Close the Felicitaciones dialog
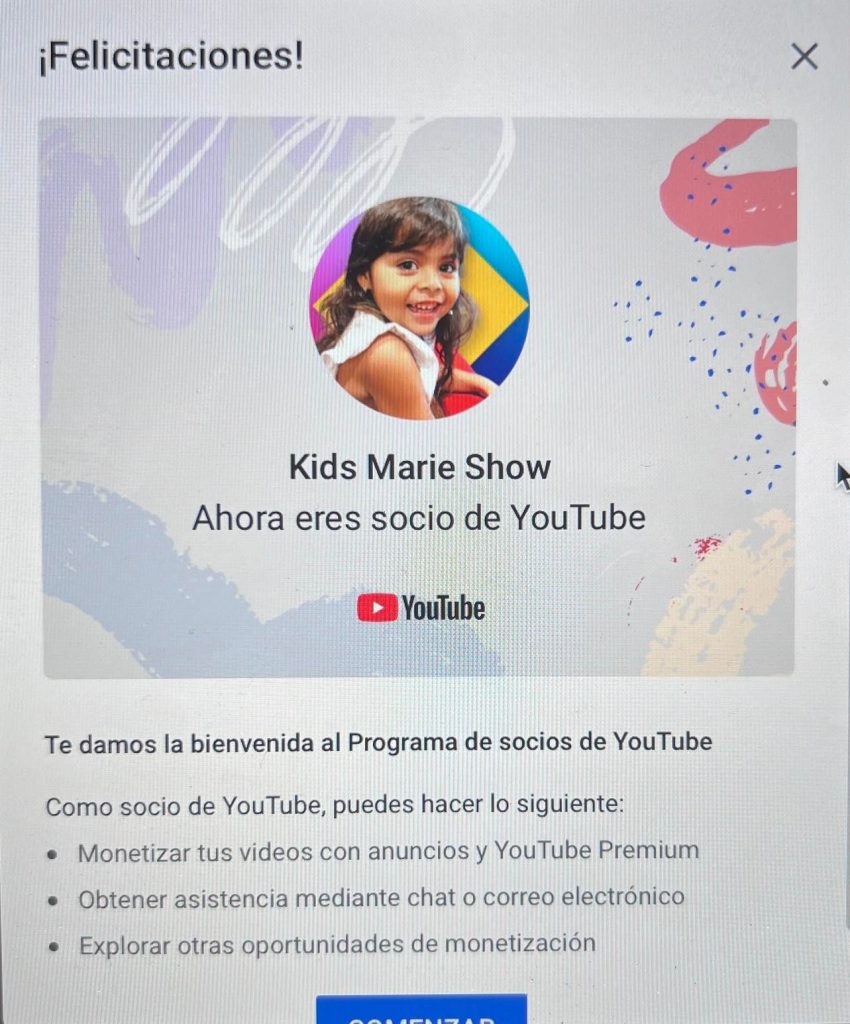This screenshot has height=1024, width=850. (x=804, y=57)
